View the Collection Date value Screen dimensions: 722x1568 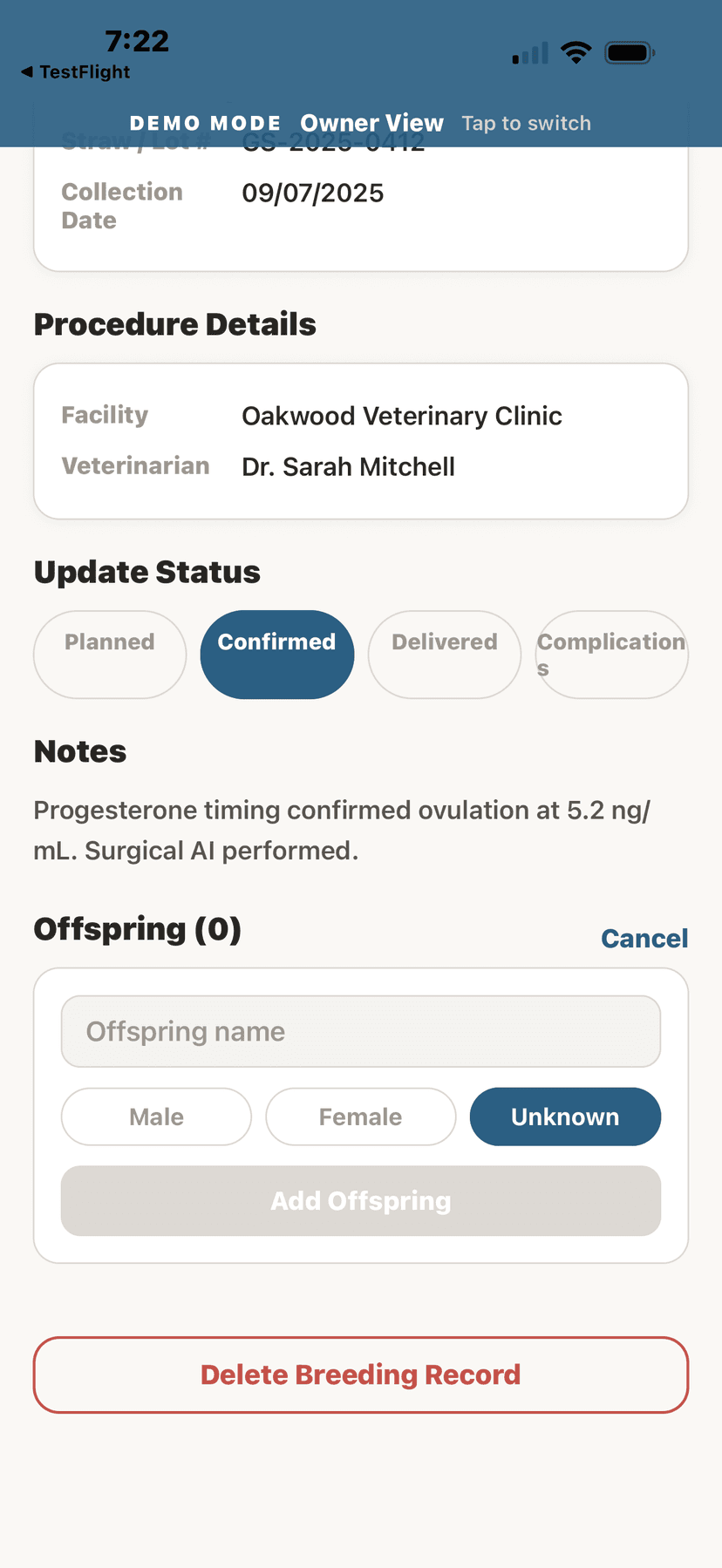pyautogui.click(x=312, y=193)
